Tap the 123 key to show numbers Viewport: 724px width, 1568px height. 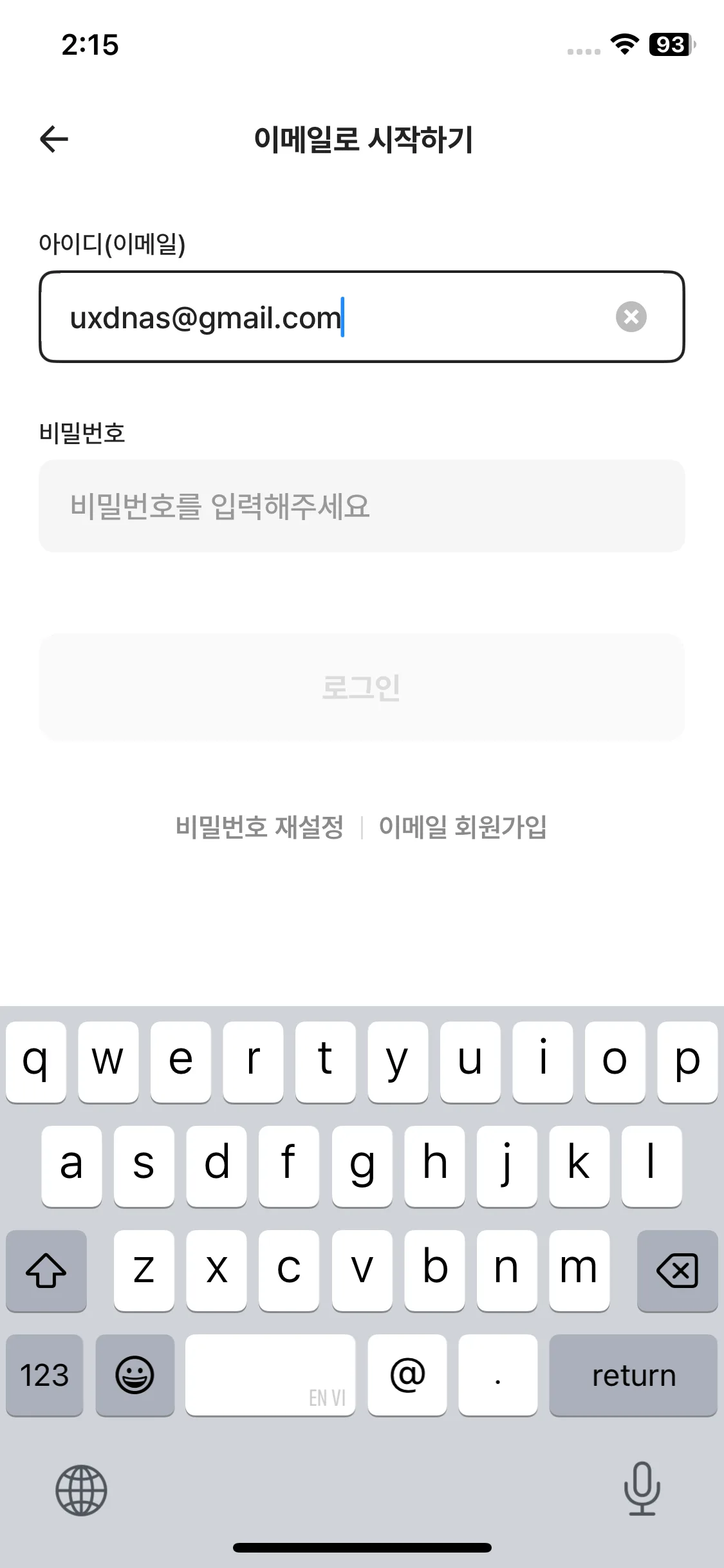[44, 1376]
